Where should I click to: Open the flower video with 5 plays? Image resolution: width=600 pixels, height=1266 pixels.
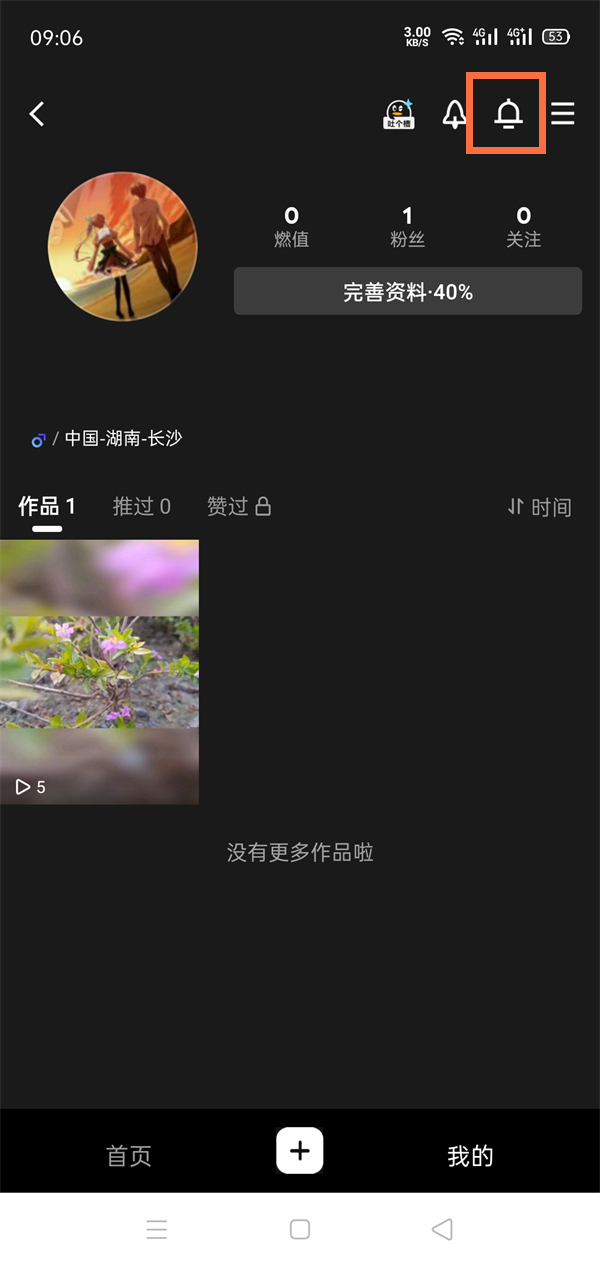click(x=99, y=671)
